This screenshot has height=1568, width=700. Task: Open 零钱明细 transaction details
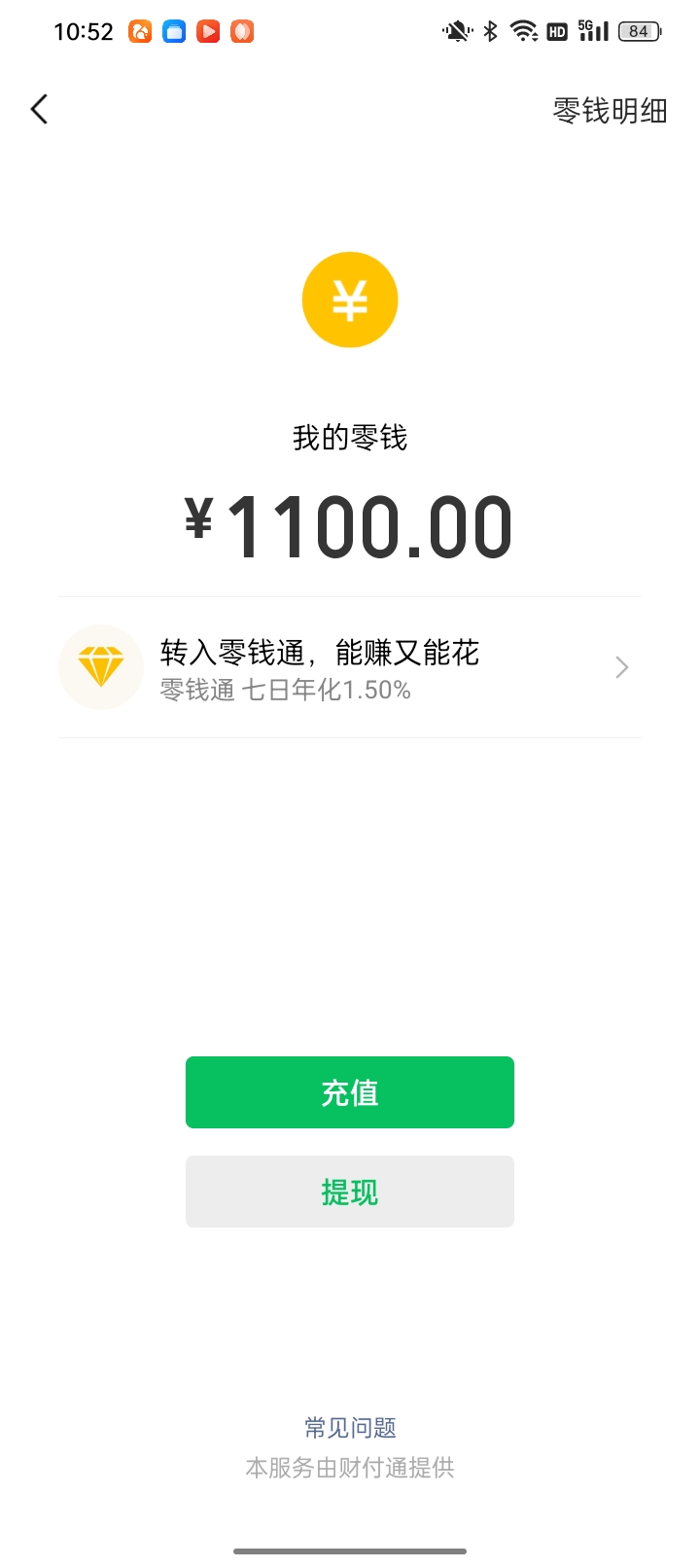(610, 111)
